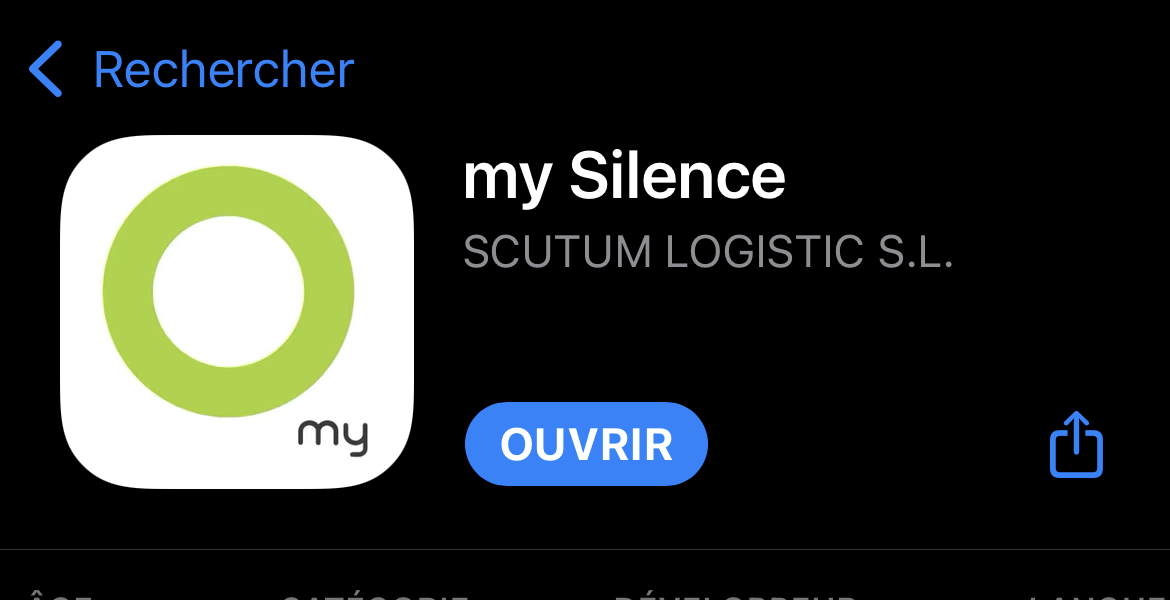This screenshot has width=1170, height=600.
Task: Share the my Silence app page
Action: point(1076,444)
